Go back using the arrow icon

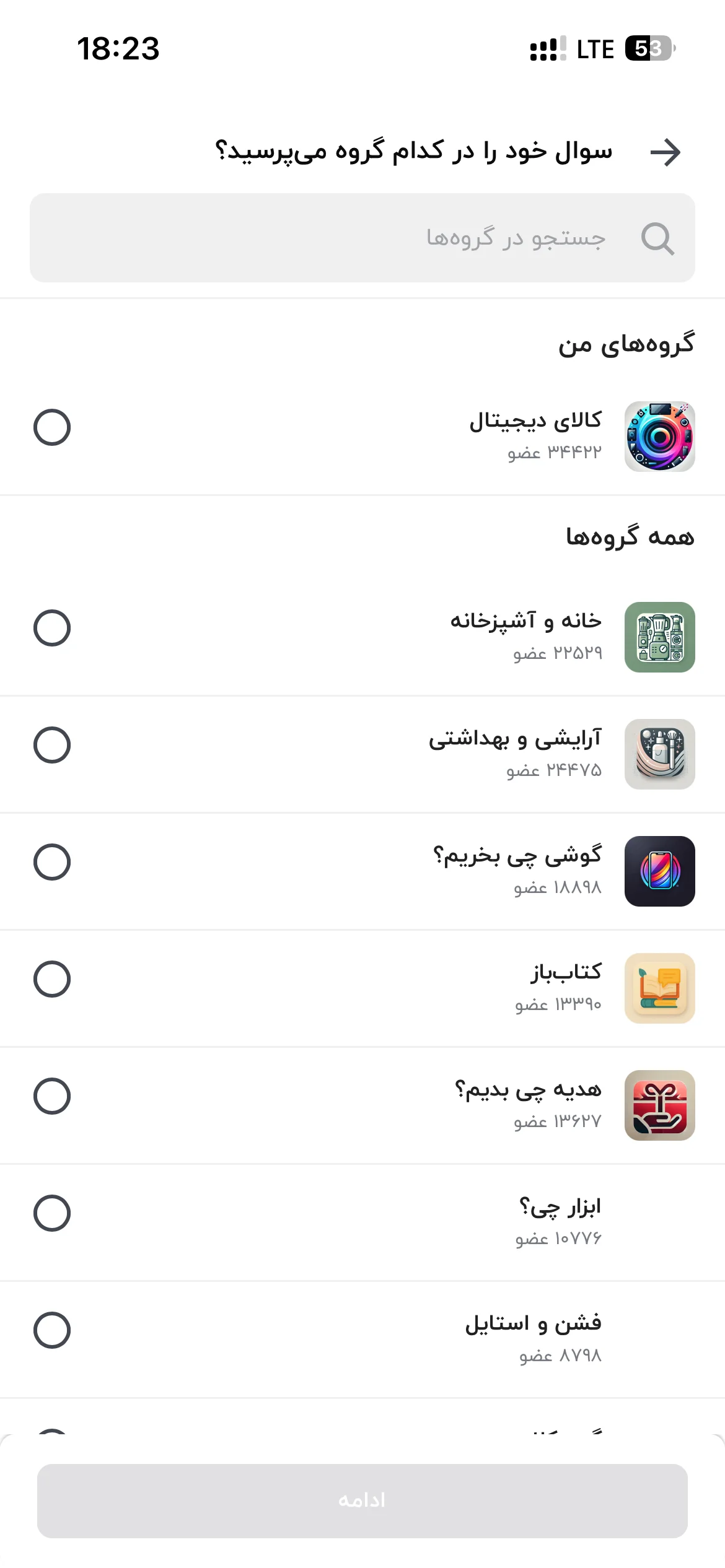(x=666, y=152)
